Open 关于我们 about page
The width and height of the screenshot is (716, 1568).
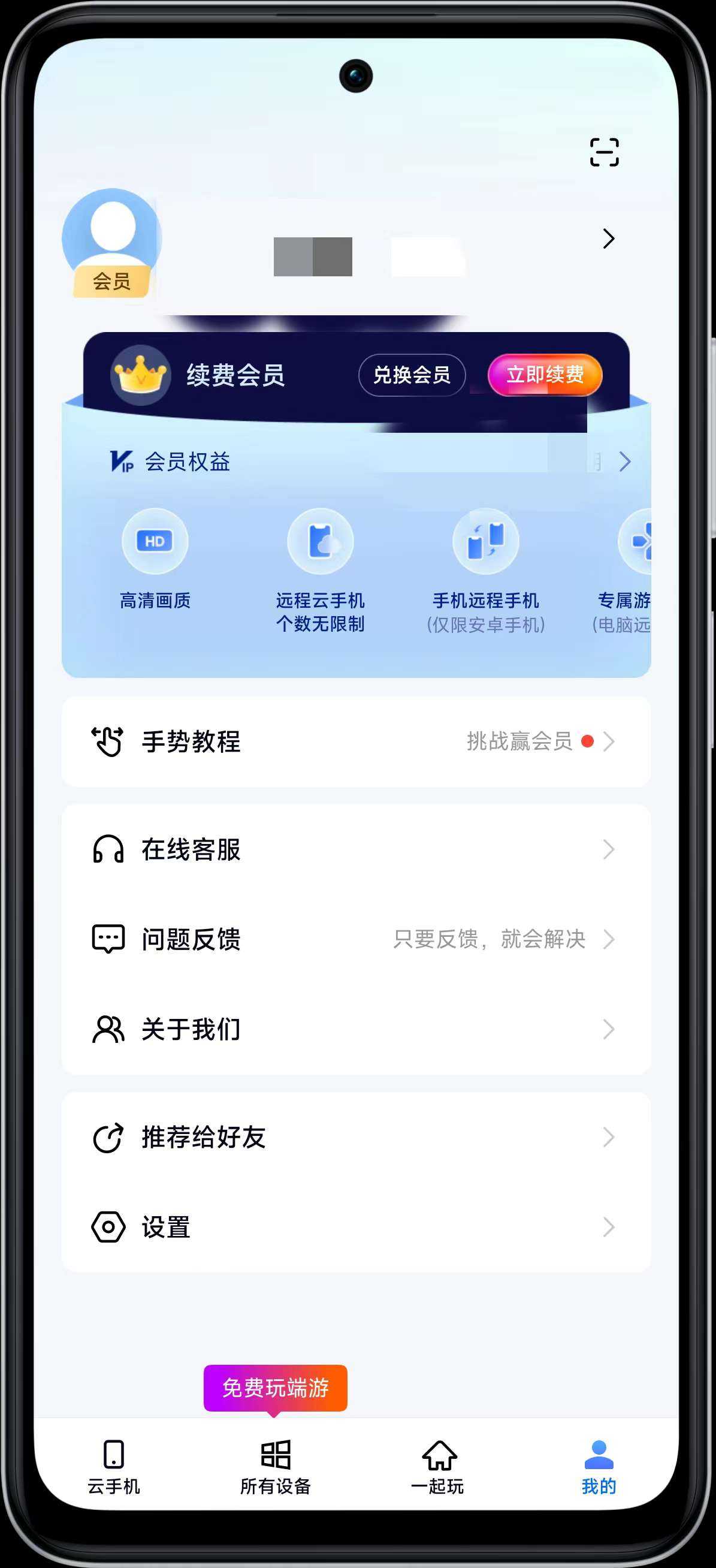pyautogui.click(x=356, y=1029)
